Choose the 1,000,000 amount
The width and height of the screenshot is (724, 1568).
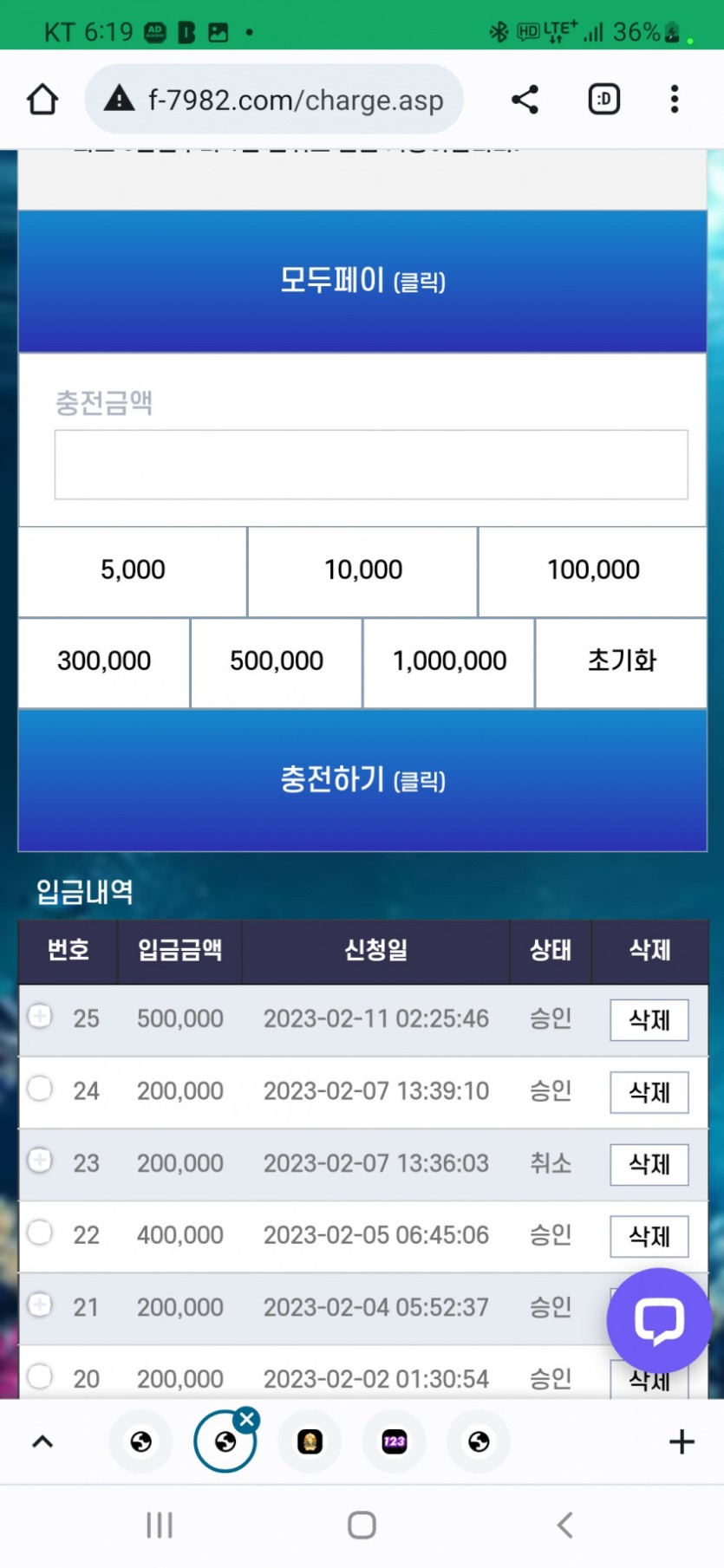[x=449, y=661]
